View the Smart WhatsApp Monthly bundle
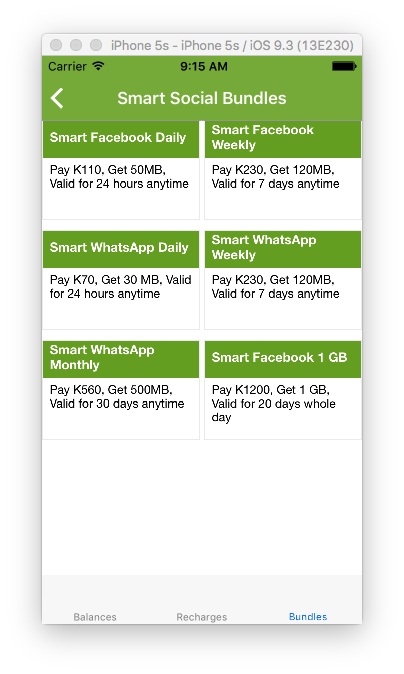The image size is (404, 674). click(x=121, y=390)
